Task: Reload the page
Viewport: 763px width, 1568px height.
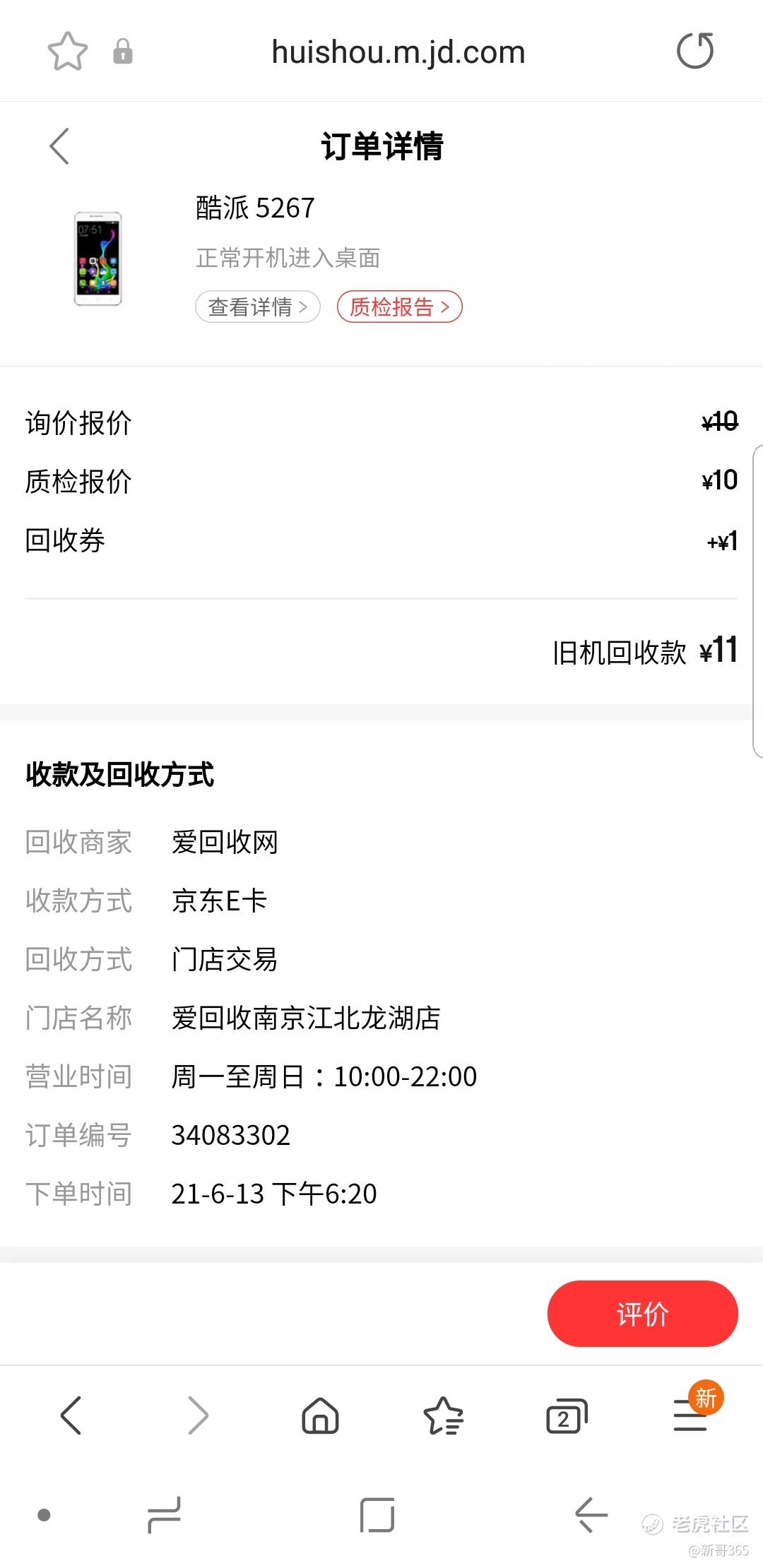Action: point(695,51)
